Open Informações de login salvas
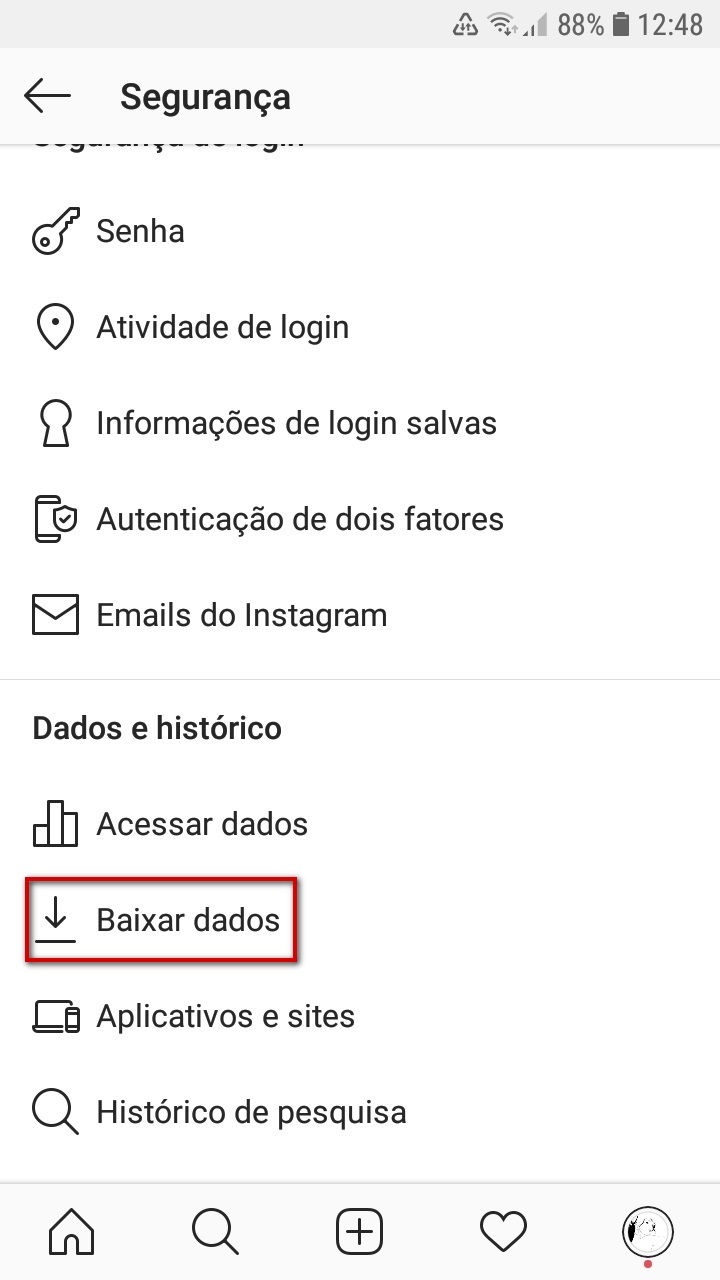This screenshot has width=720, height=1280. click(360, 424)
